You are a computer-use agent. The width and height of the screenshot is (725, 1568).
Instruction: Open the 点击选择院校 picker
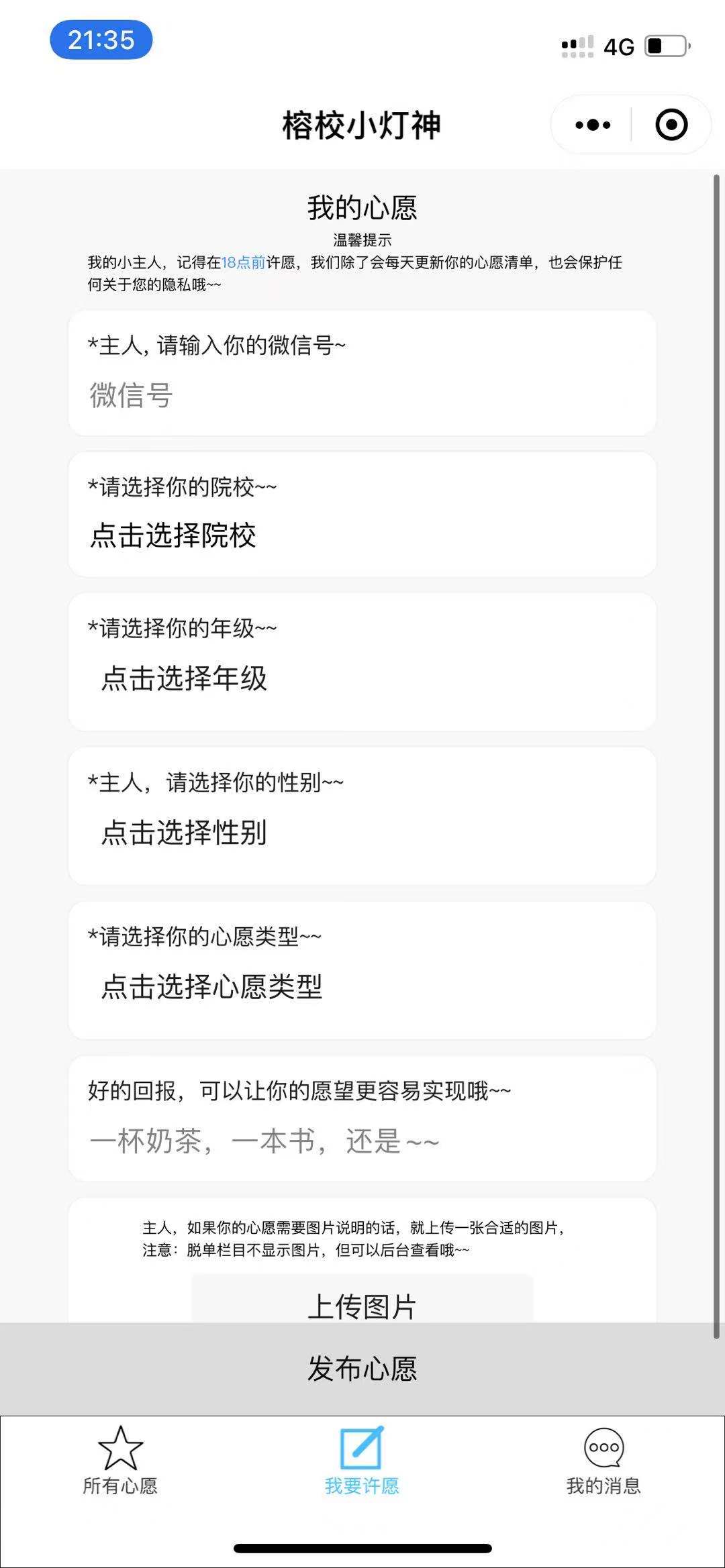[173, 535]
